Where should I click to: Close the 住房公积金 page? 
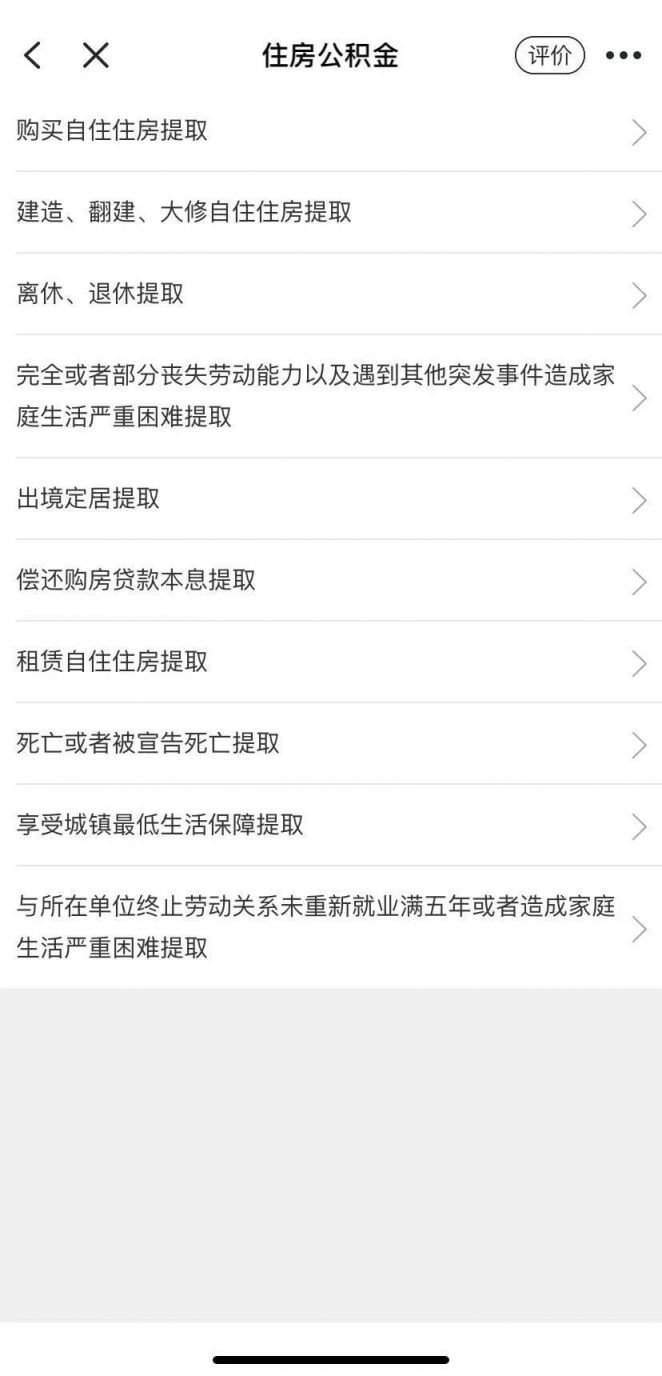(x=95, y=55)
